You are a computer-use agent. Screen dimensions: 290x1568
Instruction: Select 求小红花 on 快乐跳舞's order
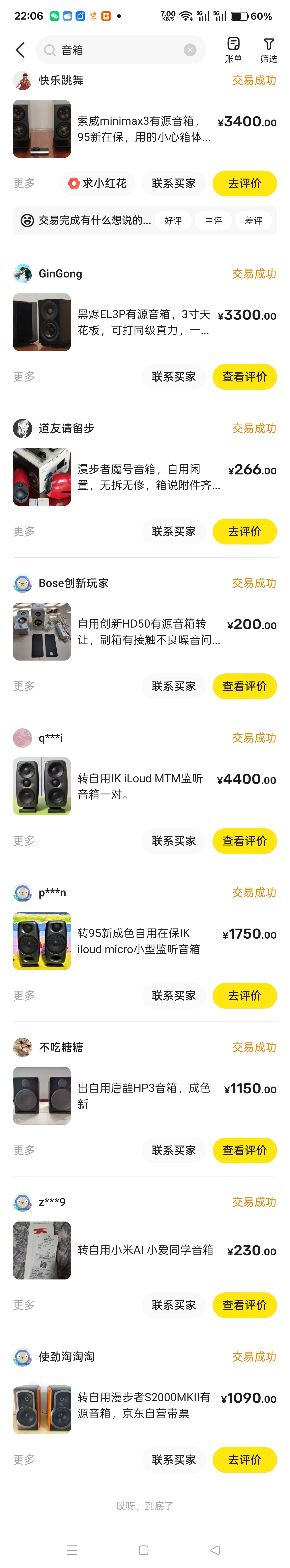pyautogui.click(x=97, y=183)
